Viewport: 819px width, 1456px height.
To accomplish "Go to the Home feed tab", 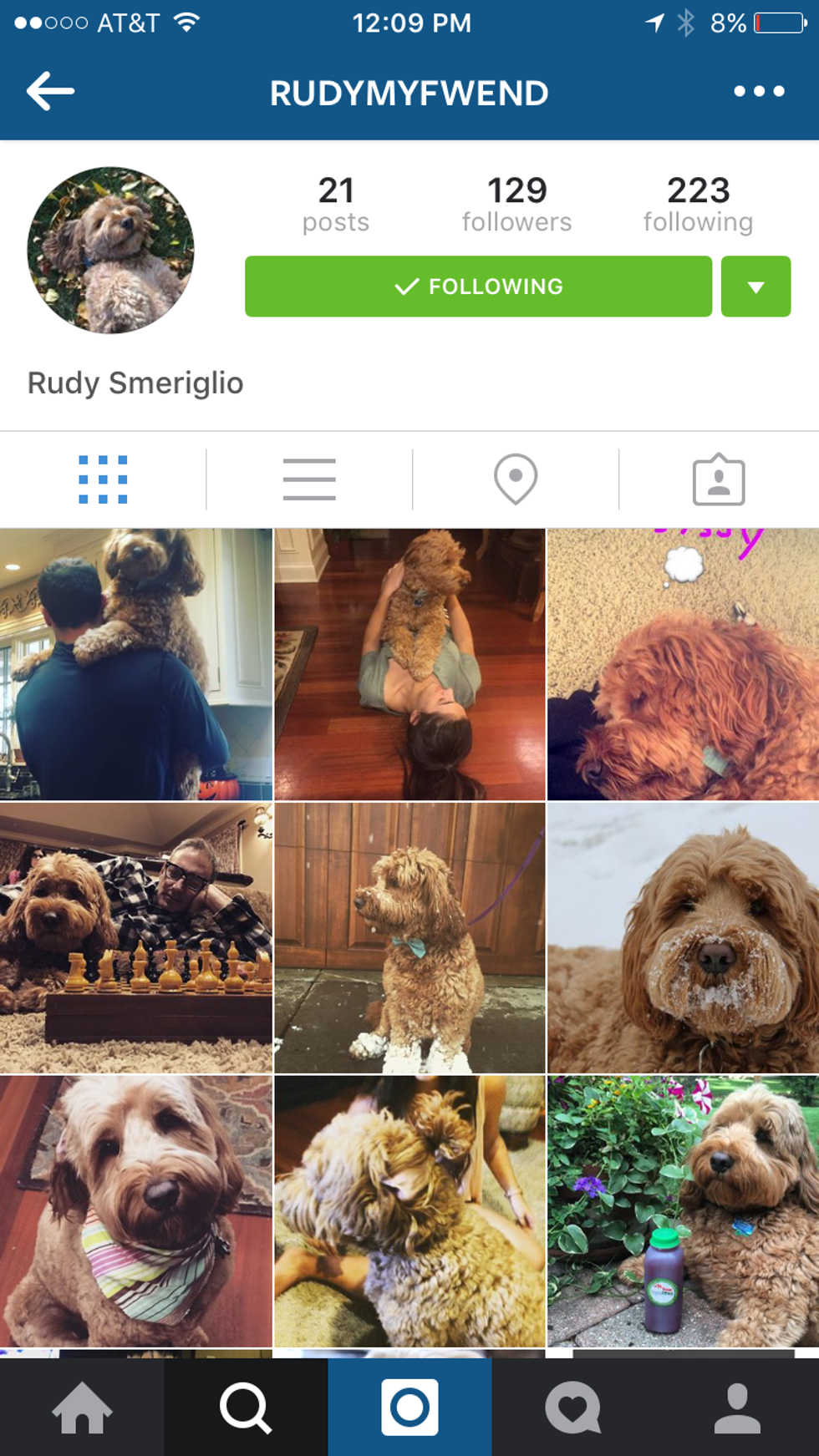I will (82, 1408).
